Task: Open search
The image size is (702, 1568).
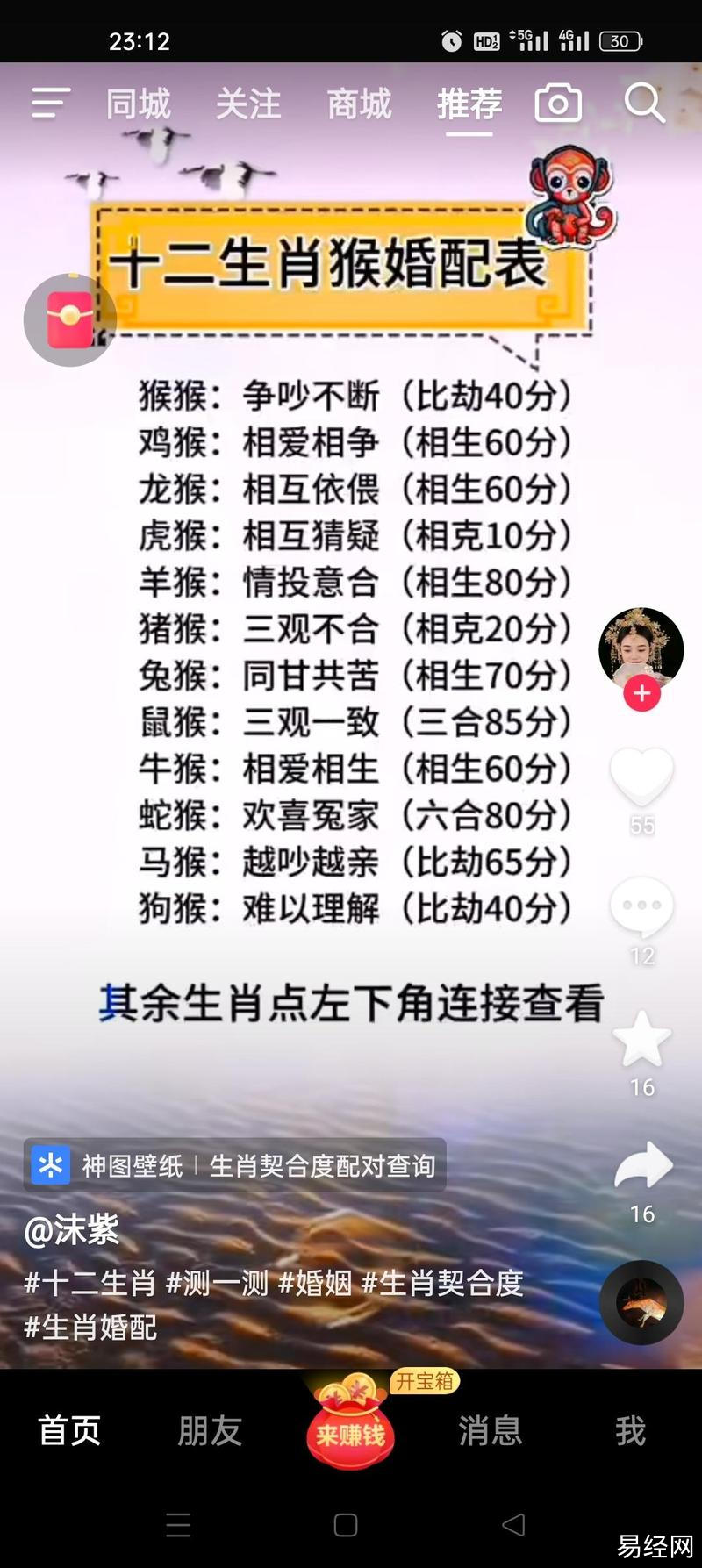Action: pos(644,104)
